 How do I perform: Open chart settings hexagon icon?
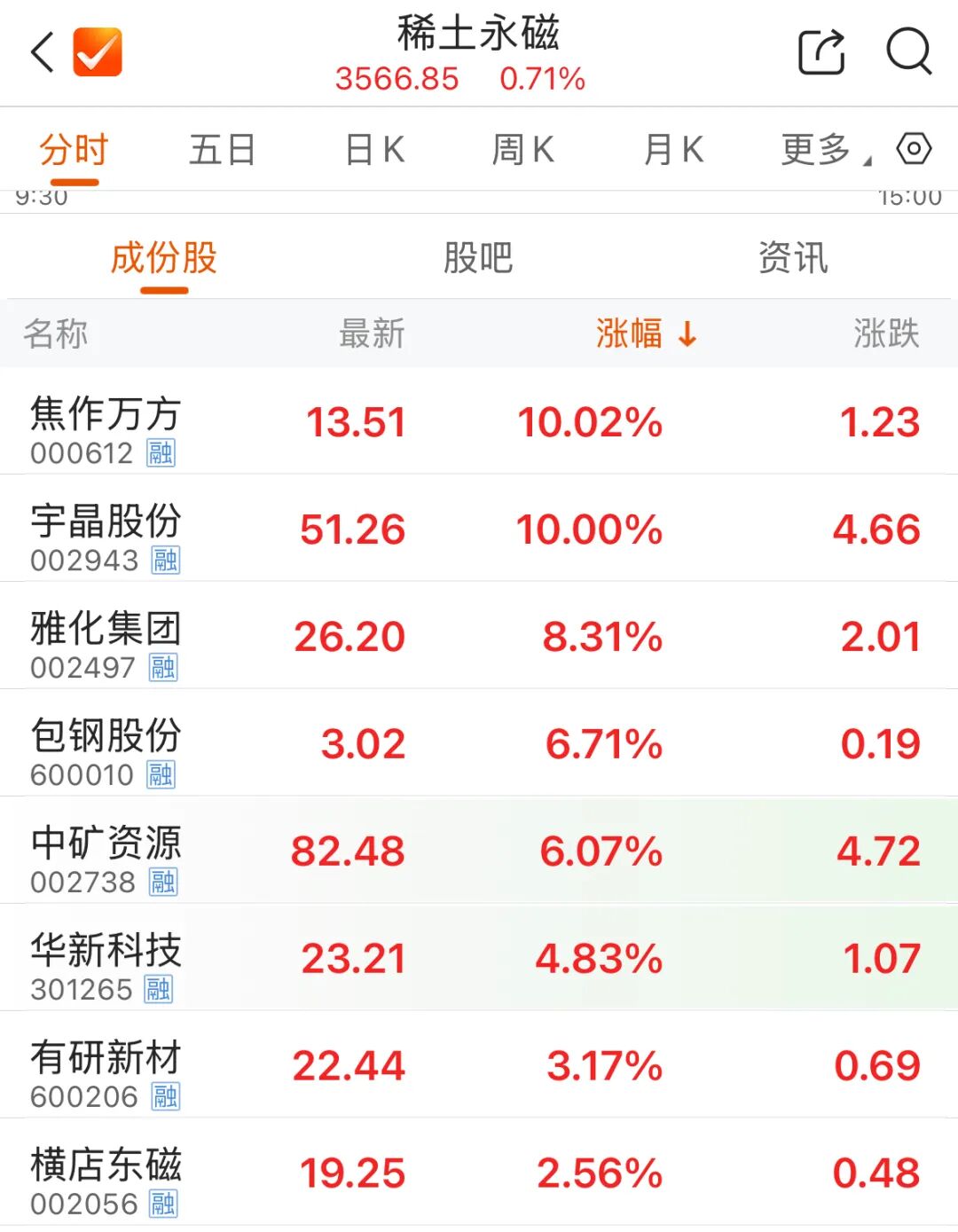pyautogui.click(x=914, y=149)
